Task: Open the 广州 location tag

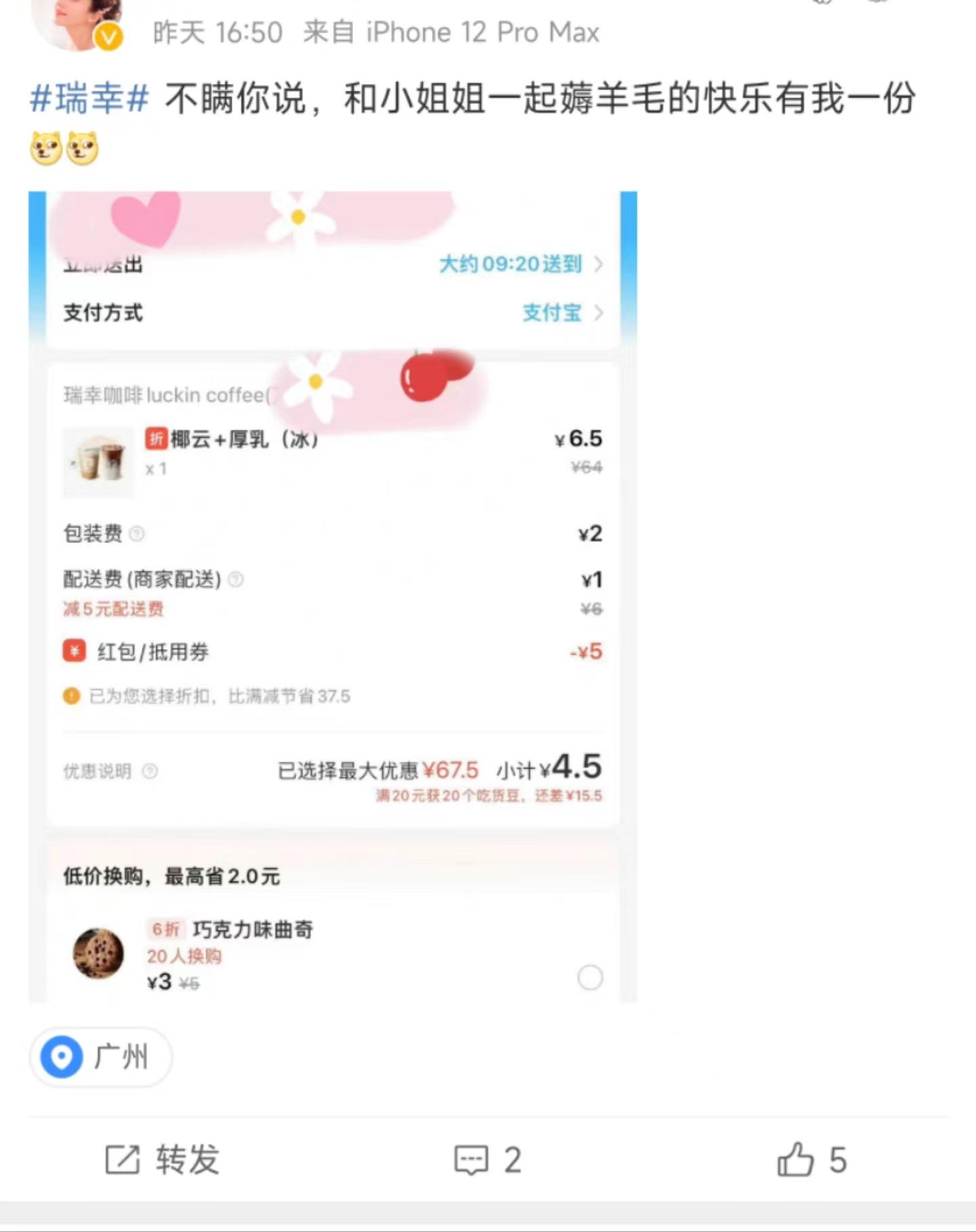Action: [101, 1057]
